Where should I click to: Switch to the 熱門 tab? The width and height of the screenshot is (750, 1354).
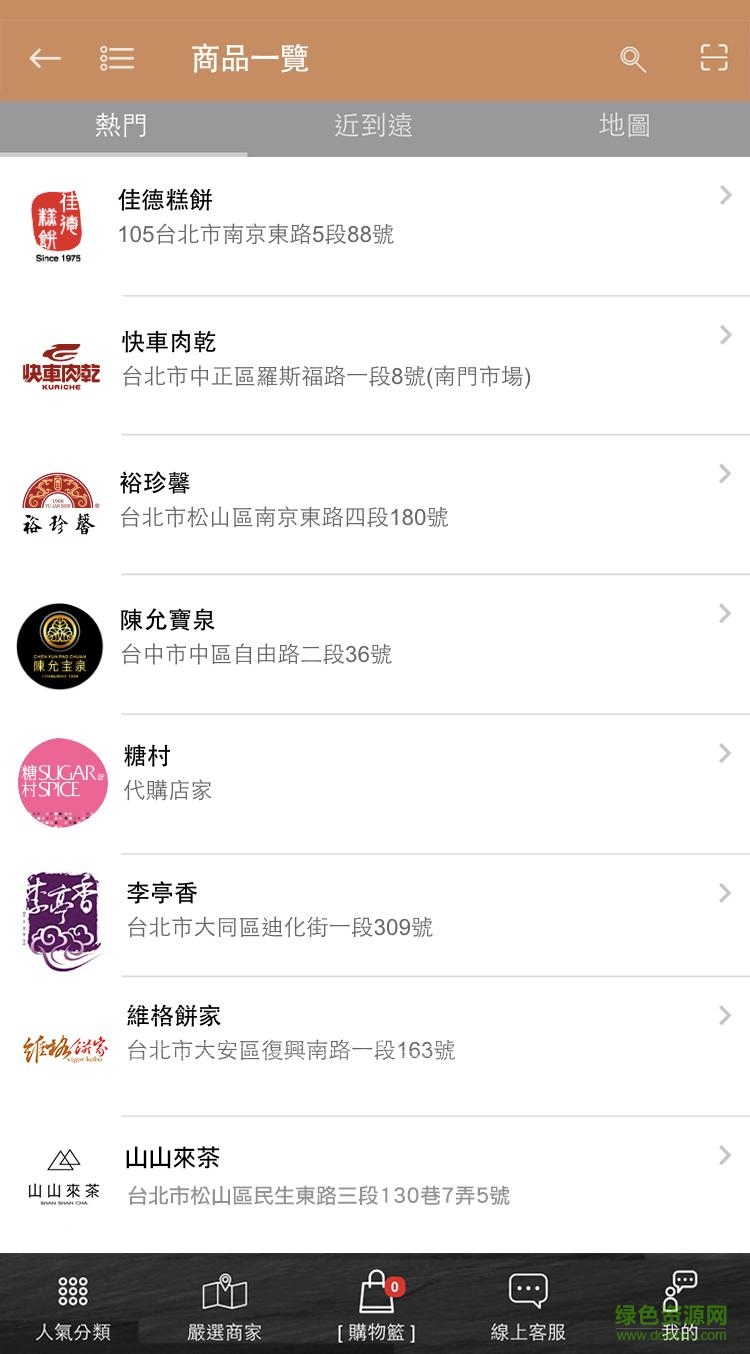tap(122, 126)
